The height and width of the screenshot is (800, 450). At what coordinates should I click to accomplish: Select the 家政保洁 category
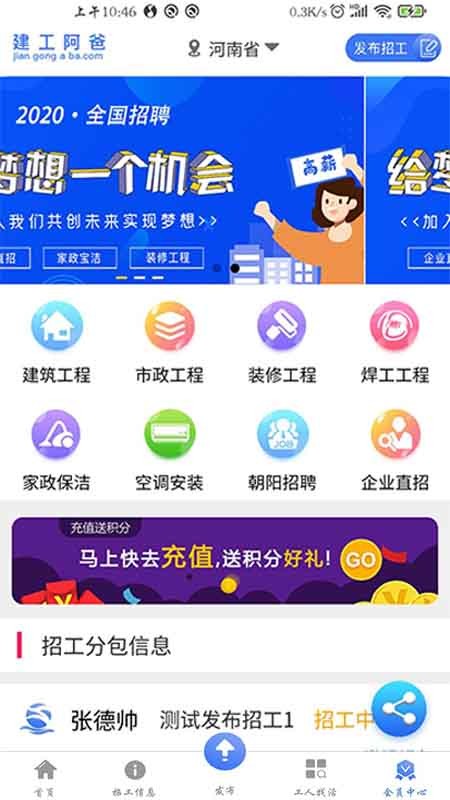click(57, 451)
